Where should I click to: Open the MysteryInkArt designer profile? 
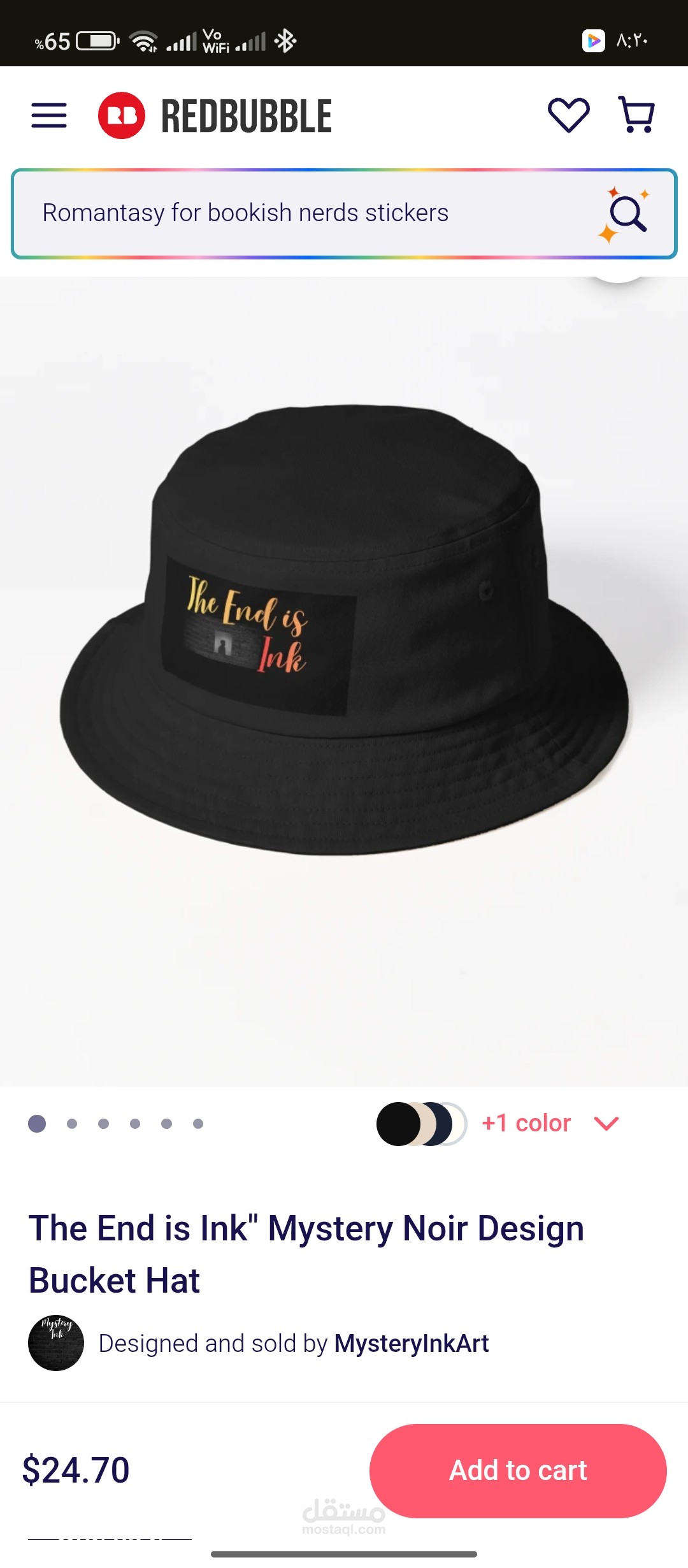tap(412, 1344)
